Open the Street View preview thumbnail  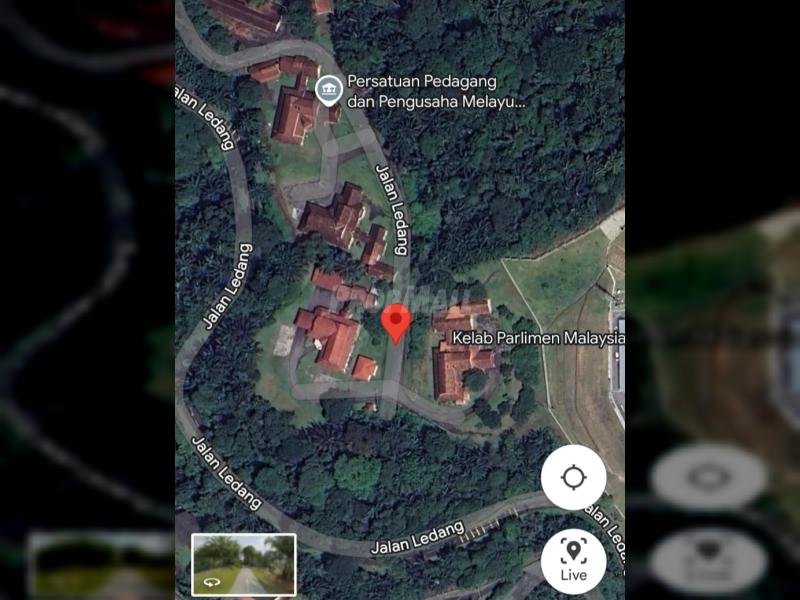coord(244,564)
